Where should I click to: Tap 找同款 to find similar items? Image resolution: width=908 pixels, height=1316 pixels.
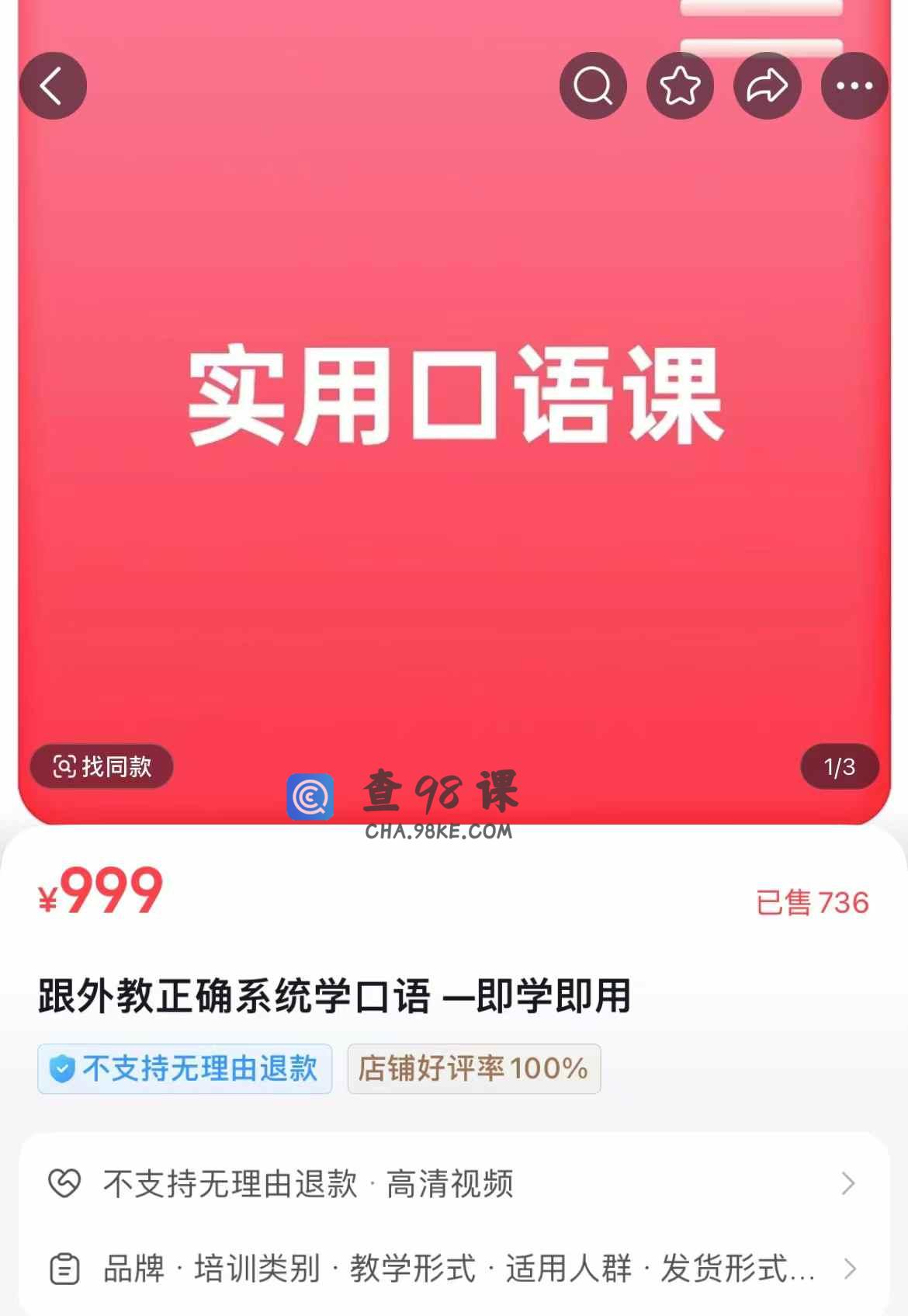(x=102, y=766)
